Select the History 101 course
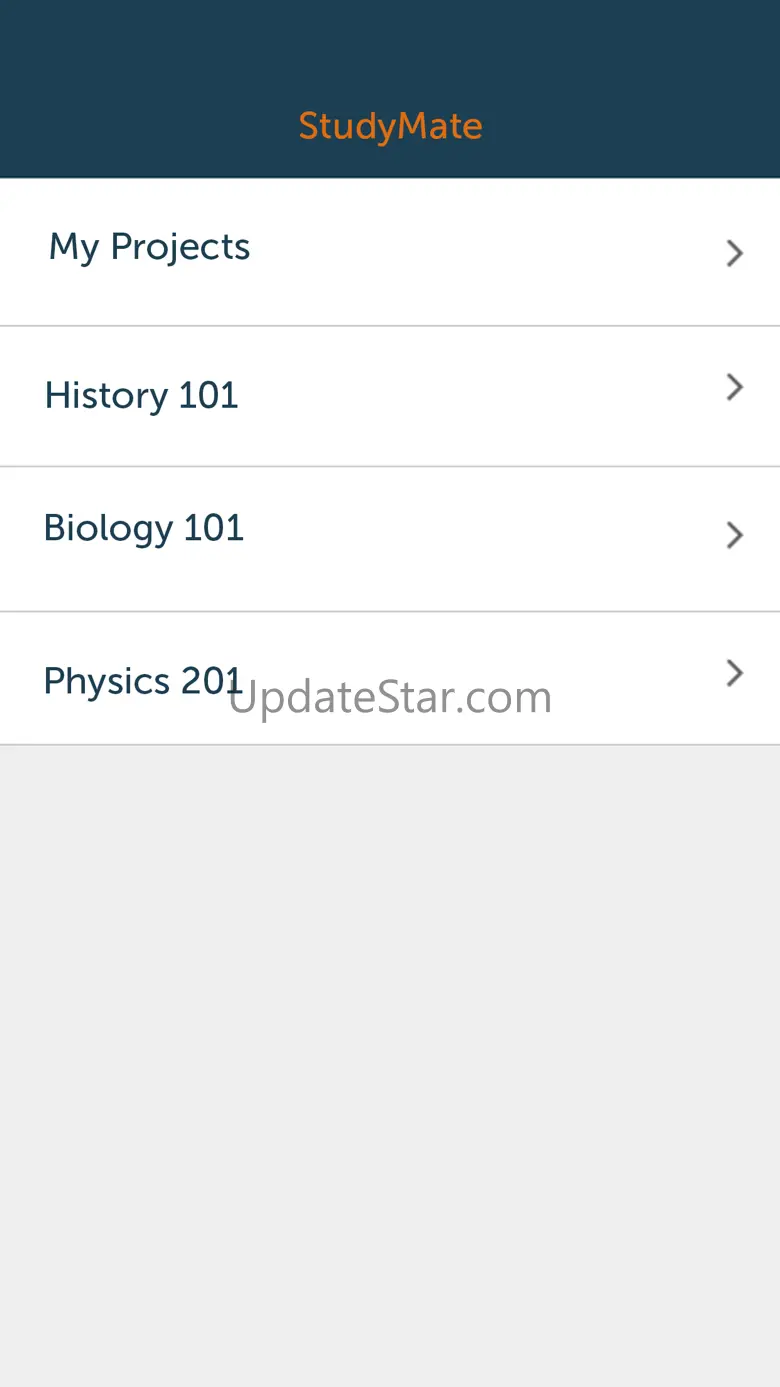The width and height of the screenshot is (780, 1387). tap(389, 395)
